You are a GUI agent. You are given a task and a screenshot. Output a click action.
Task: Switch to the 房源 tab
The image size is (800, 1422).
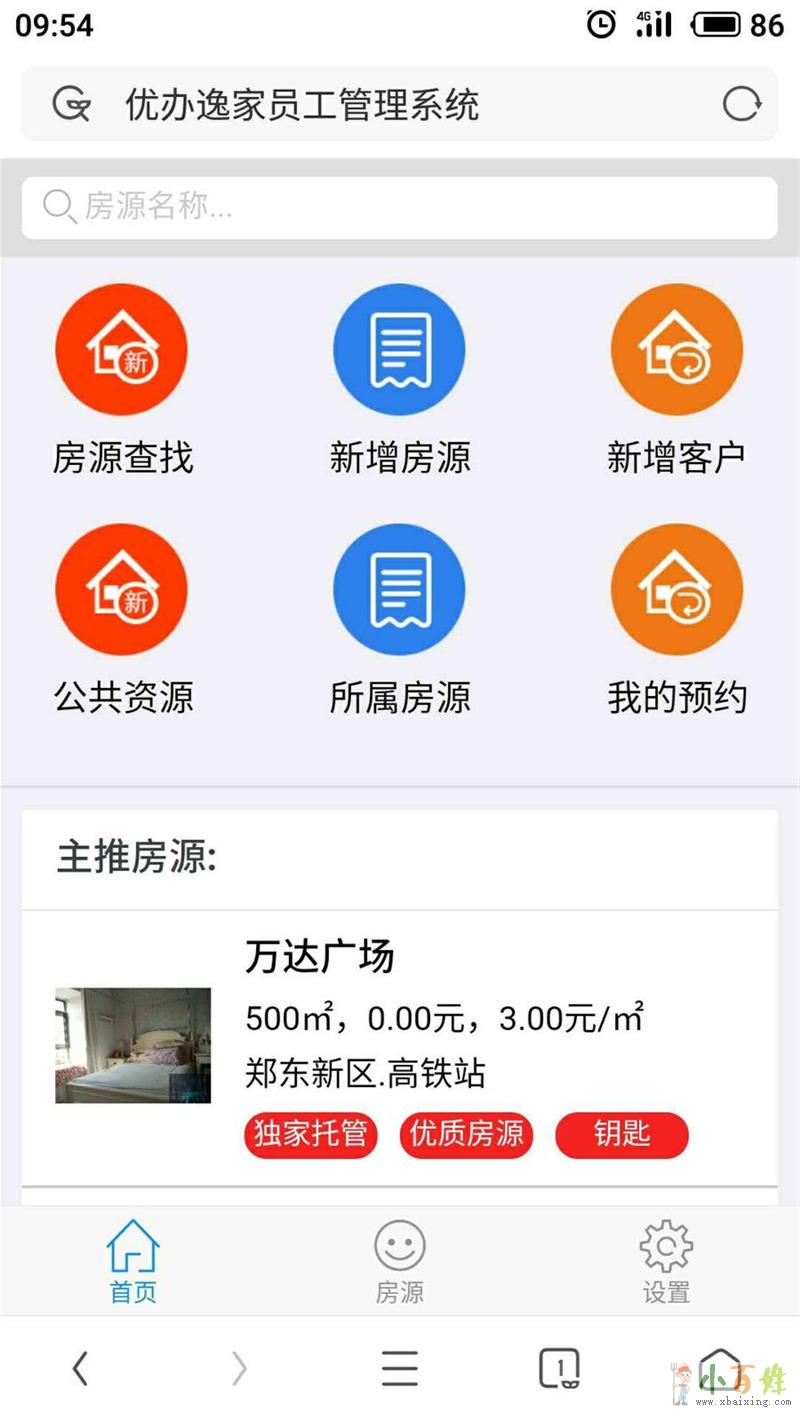(400, 1262)
